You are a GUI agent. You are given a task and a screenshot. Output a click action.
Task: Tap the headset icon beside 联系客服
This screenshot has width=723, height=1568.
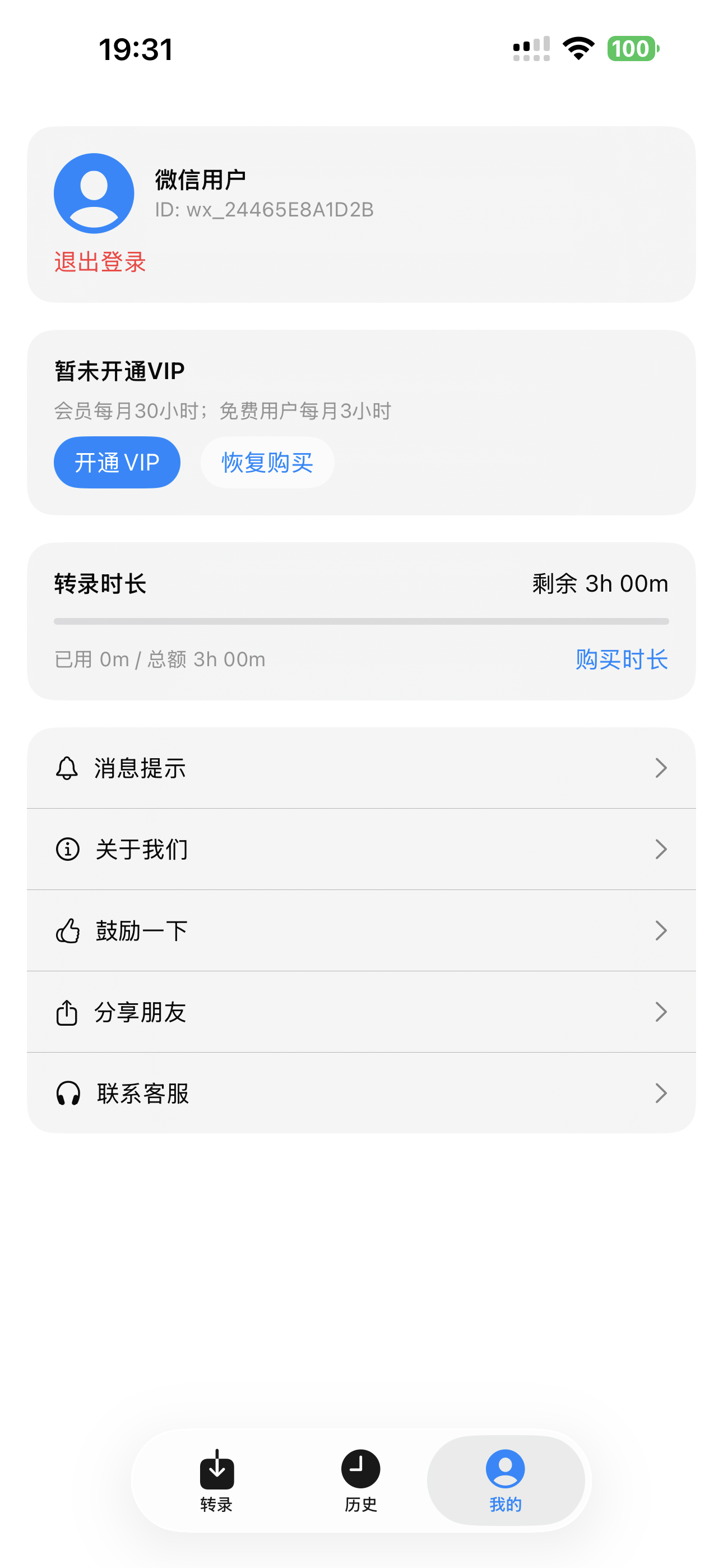click(67, 1092)
